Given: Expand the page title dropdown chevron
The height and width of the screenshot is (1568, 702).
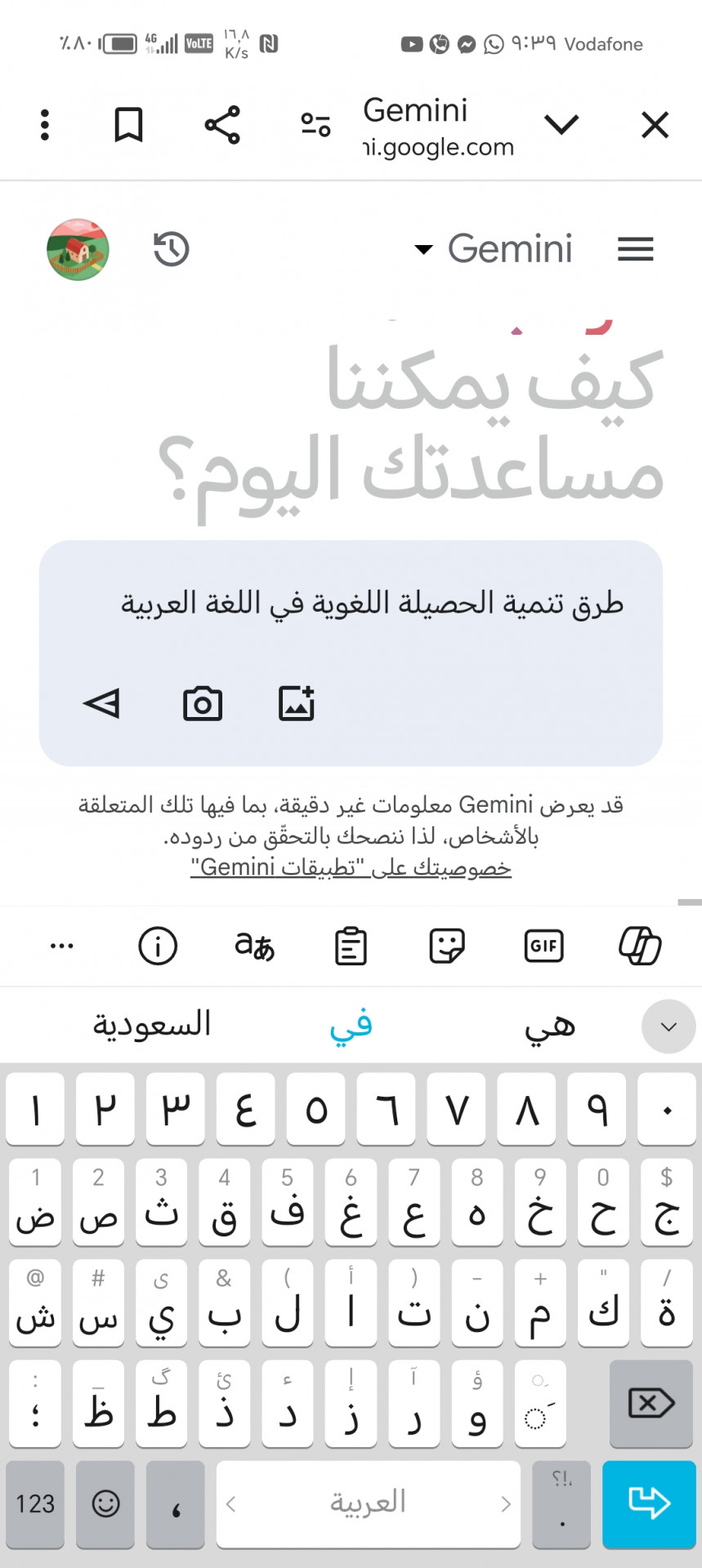Looking at the screenshot, I should 561,125.
